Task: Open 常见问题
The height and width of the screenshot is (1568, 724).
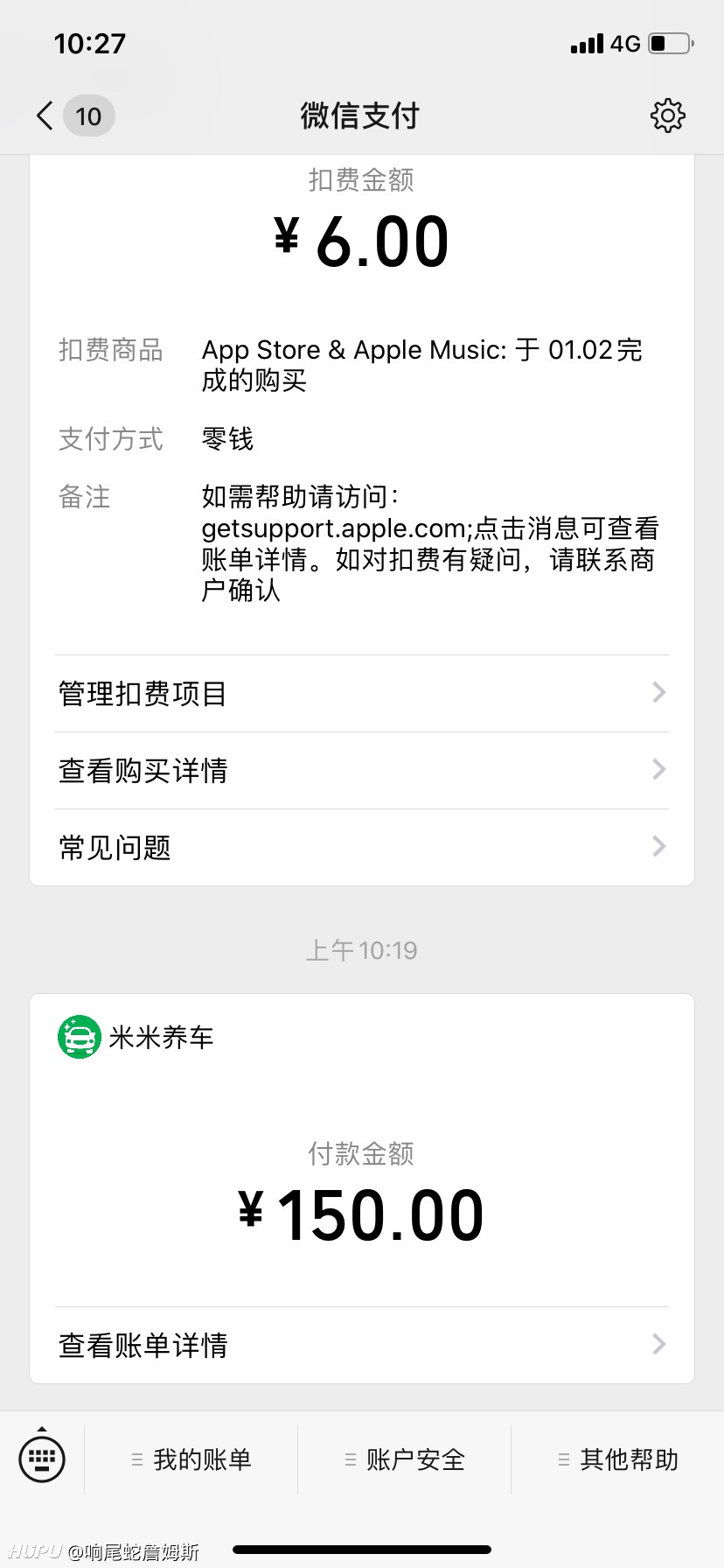Action: (362, 848)
